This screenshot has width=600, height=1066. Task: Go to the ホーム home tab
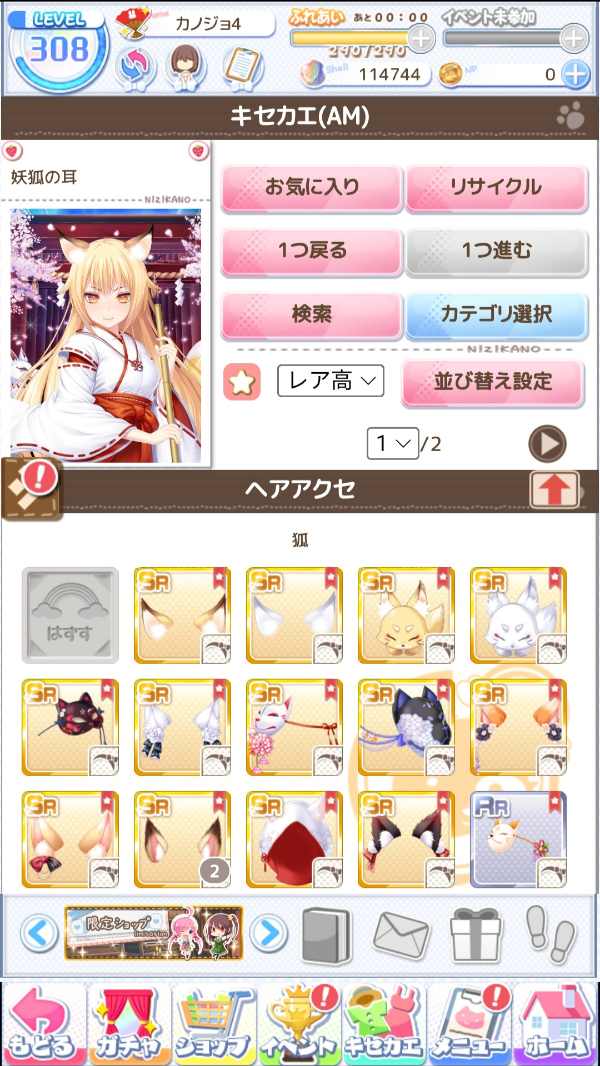tap(557, 1022)
